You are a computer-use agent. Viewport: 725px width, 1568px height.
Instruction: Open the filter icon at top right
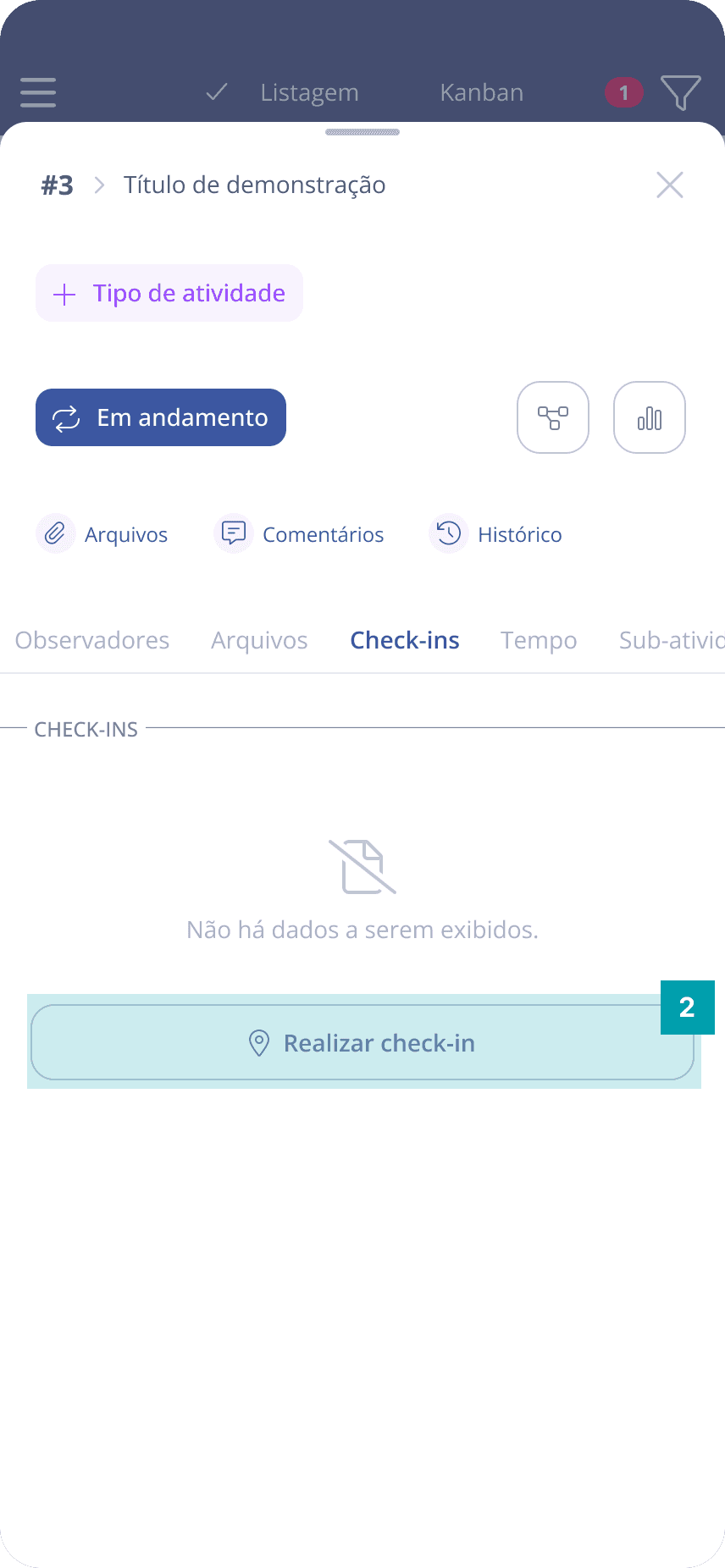pos(681,92)
